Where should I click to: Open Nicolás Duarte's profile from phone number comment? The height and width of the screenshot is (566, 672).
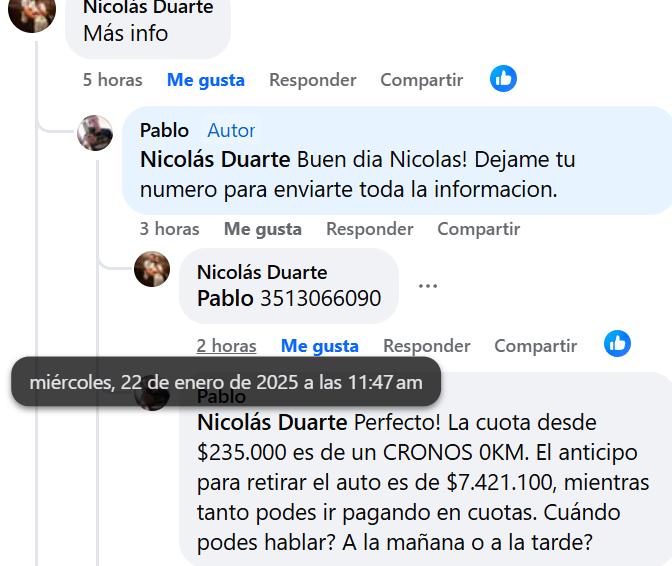[x=261, y=272]
